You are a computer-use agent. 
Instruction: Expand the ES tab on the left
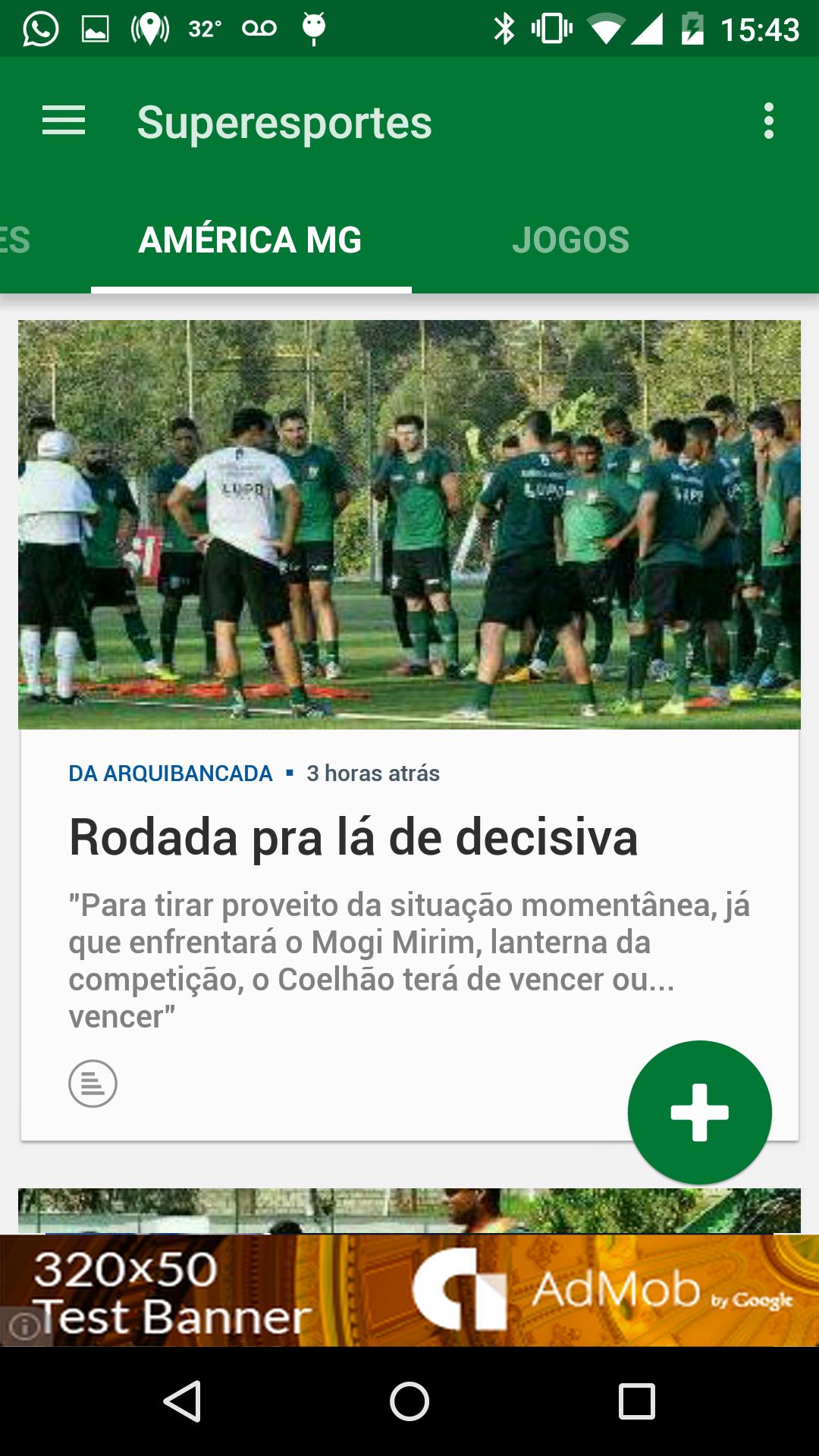tap(15, 239)
